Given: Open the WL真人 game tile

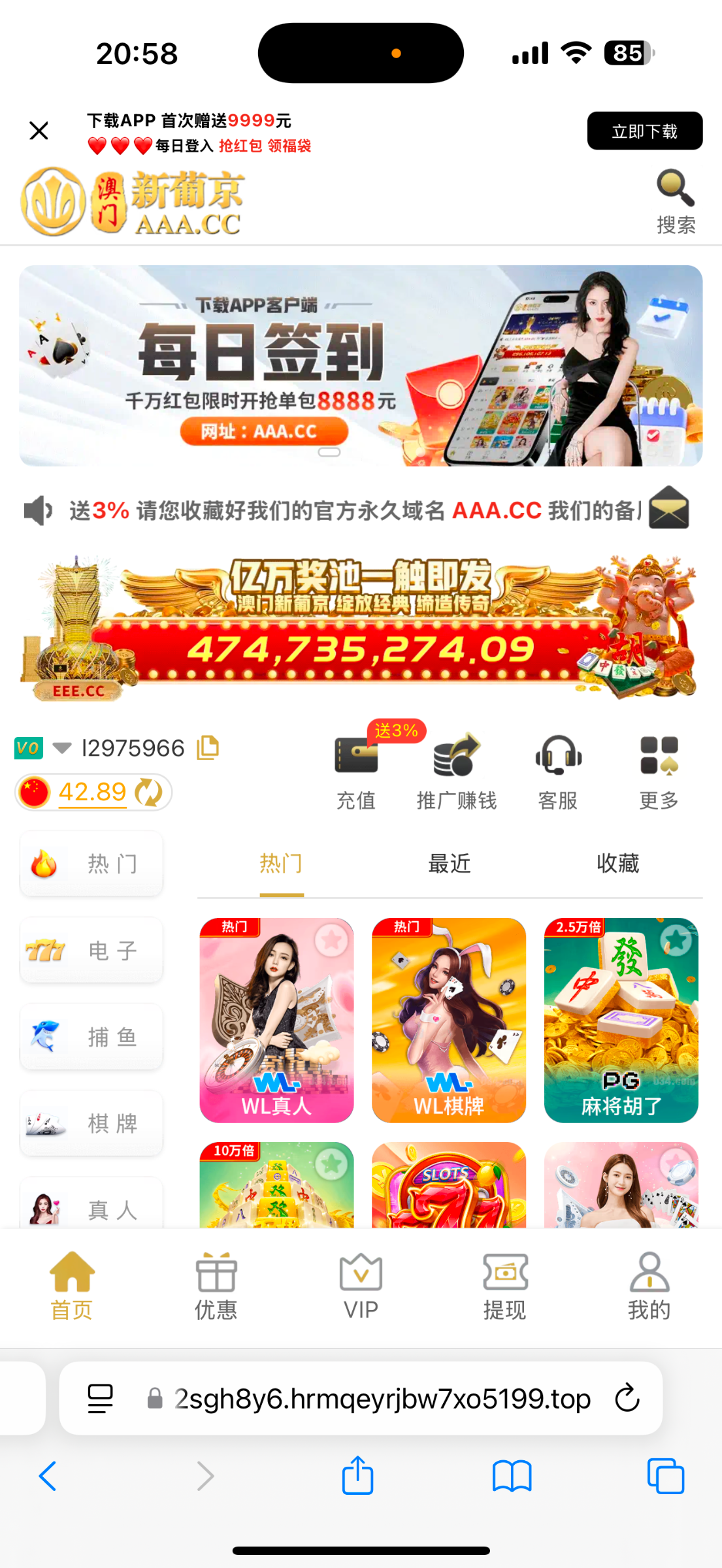Looking at the screenshot, I should tap(276, 1021).
